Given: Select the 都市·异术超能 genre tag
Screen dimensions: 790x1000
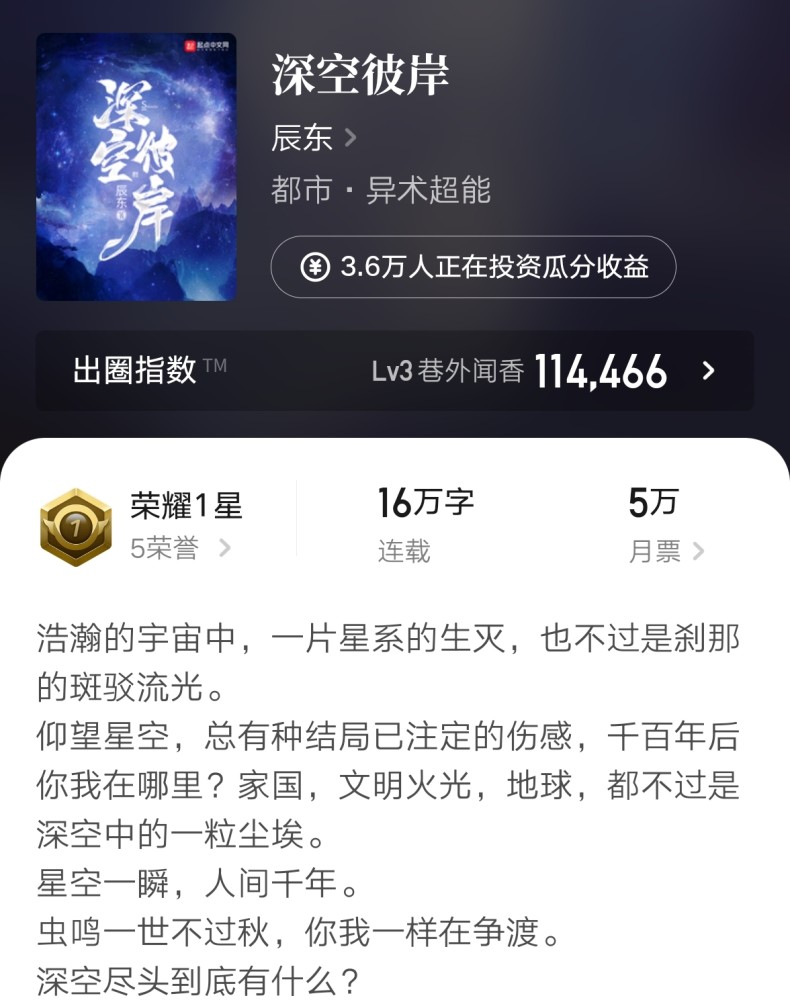Looking at the screenshot, I should coord(380,191).
